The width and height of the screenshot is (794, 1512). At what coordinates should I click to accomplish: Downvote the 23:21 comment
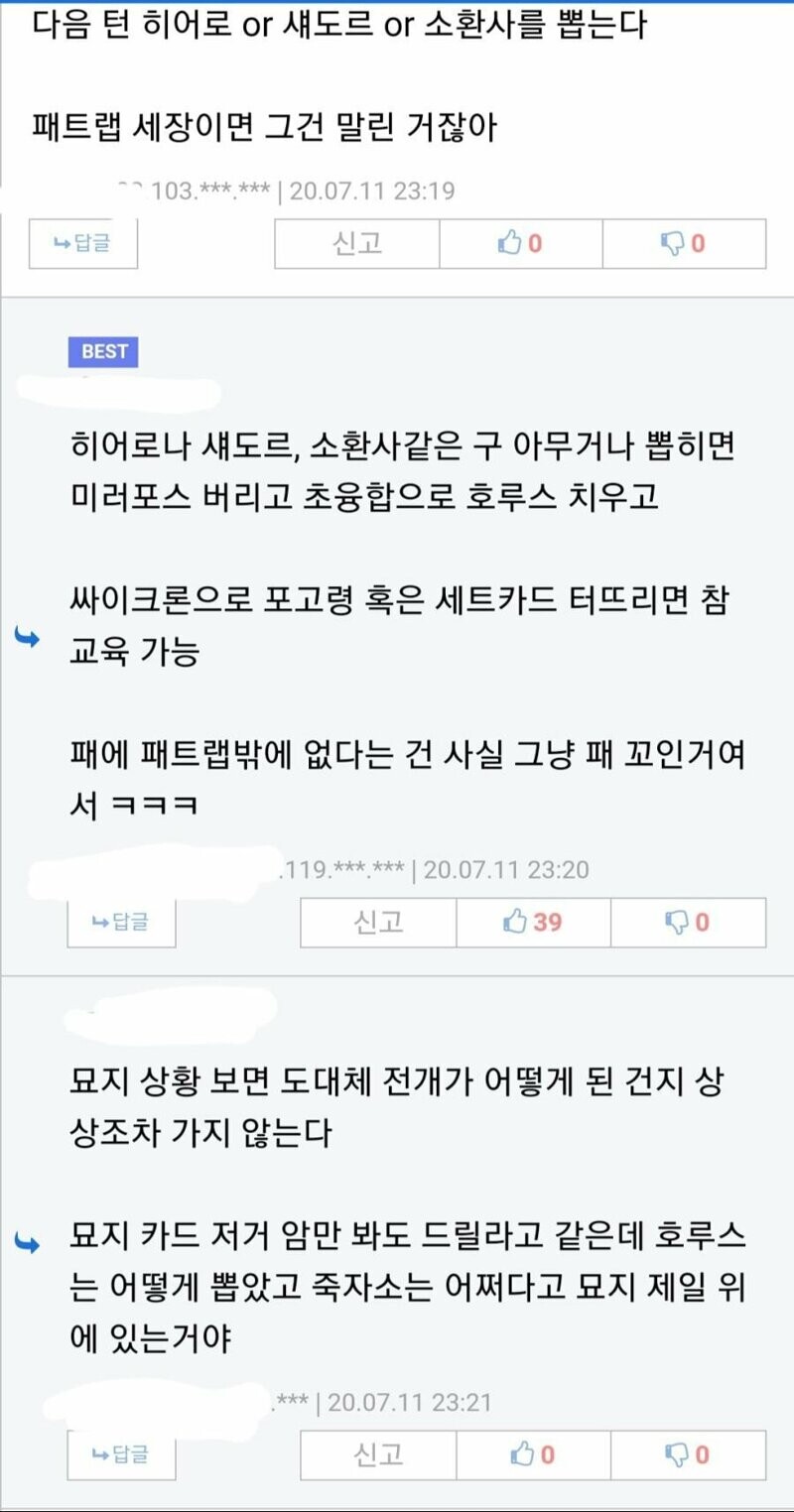click(688, 1455)
